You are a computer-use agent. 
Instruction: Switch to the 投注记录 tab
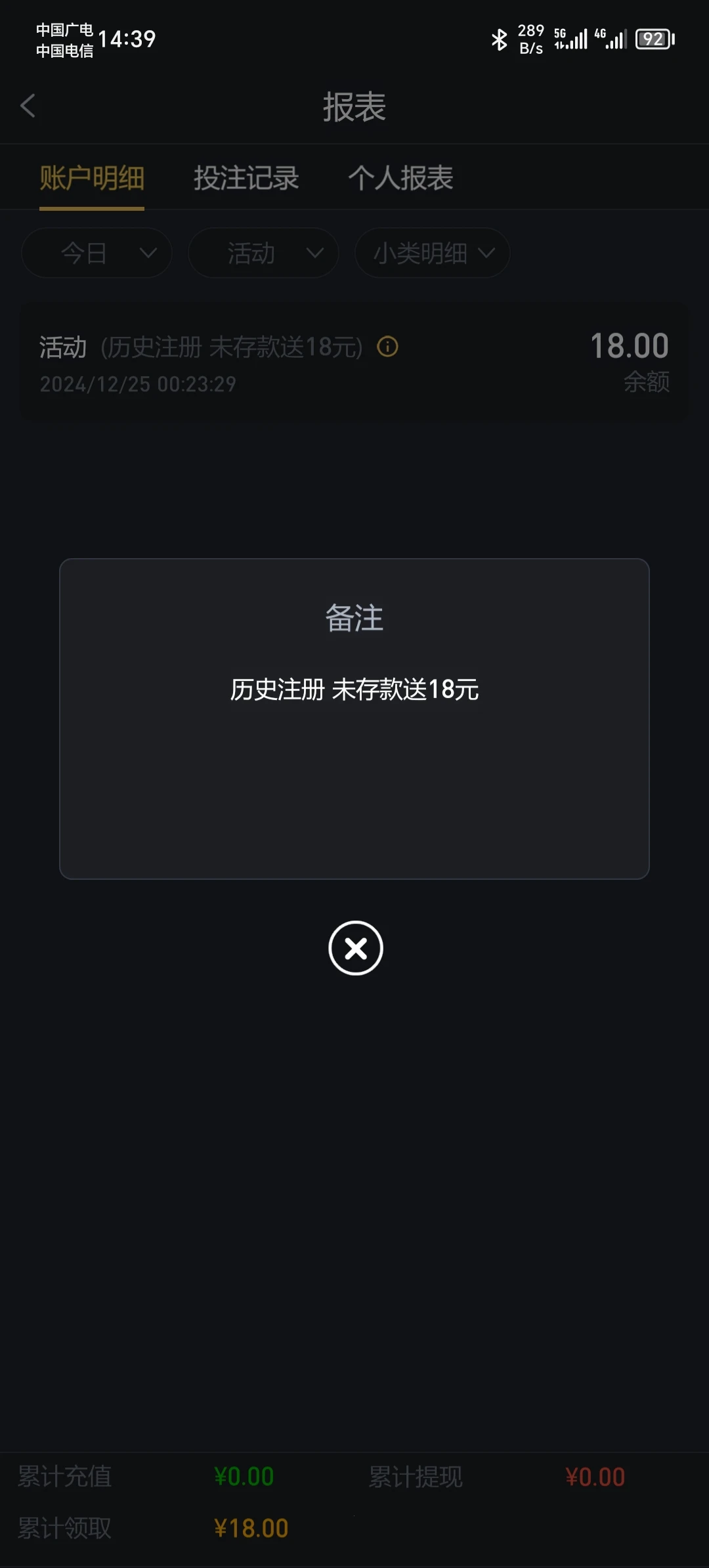pyautogui.click(x=246, y=178)
